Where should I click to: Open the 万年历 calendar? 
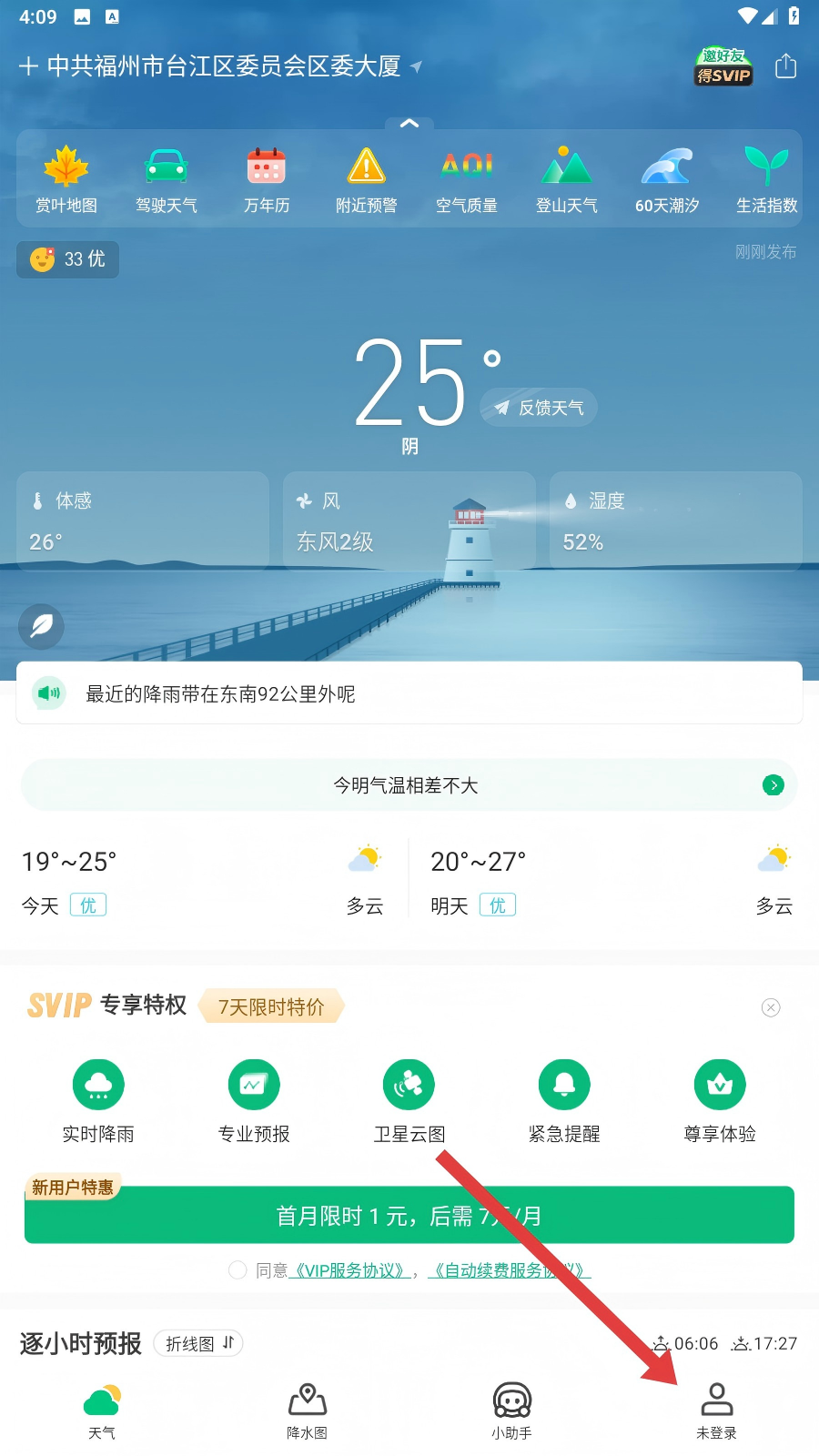point(267,179)
